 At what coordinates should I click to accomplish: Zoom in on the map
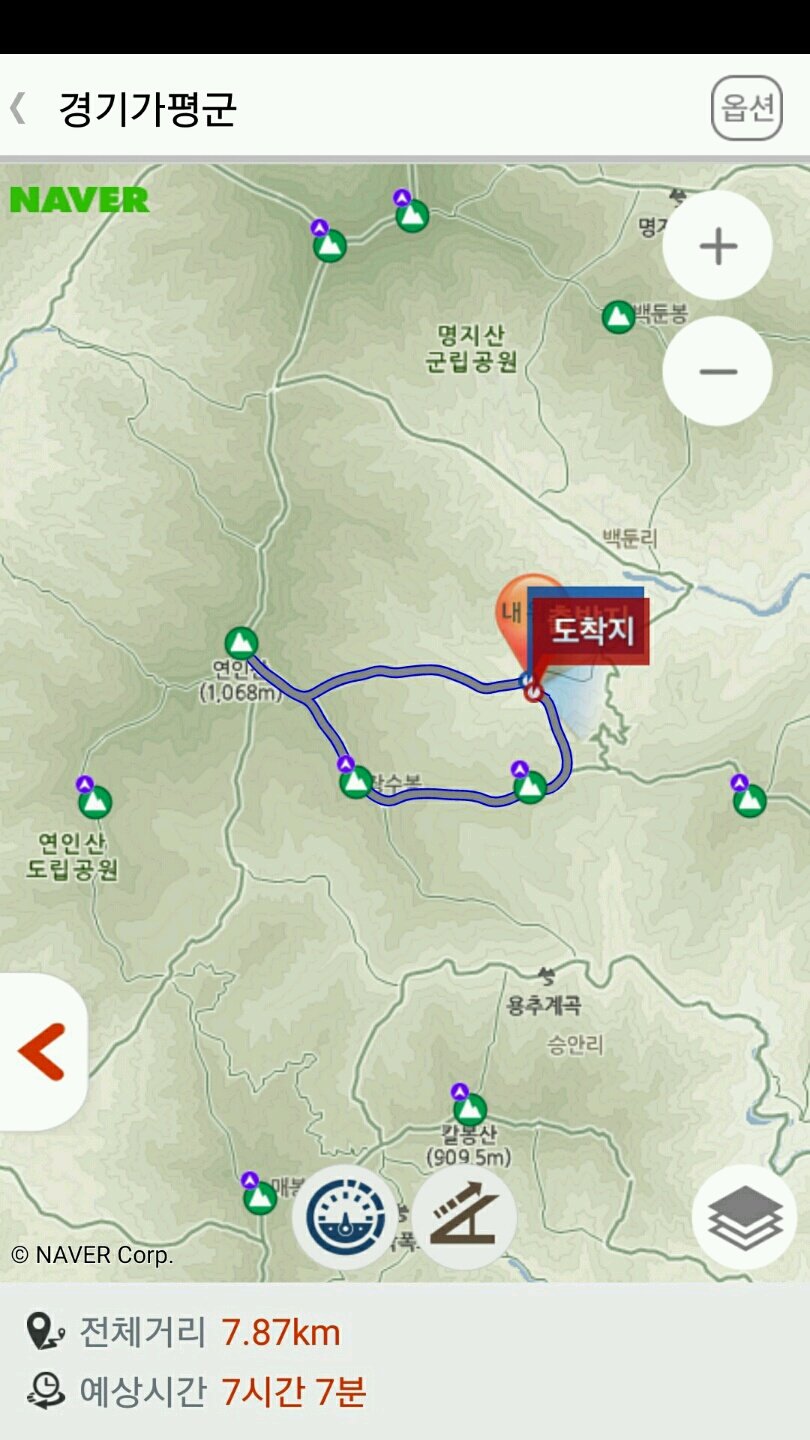click(717, 246)
